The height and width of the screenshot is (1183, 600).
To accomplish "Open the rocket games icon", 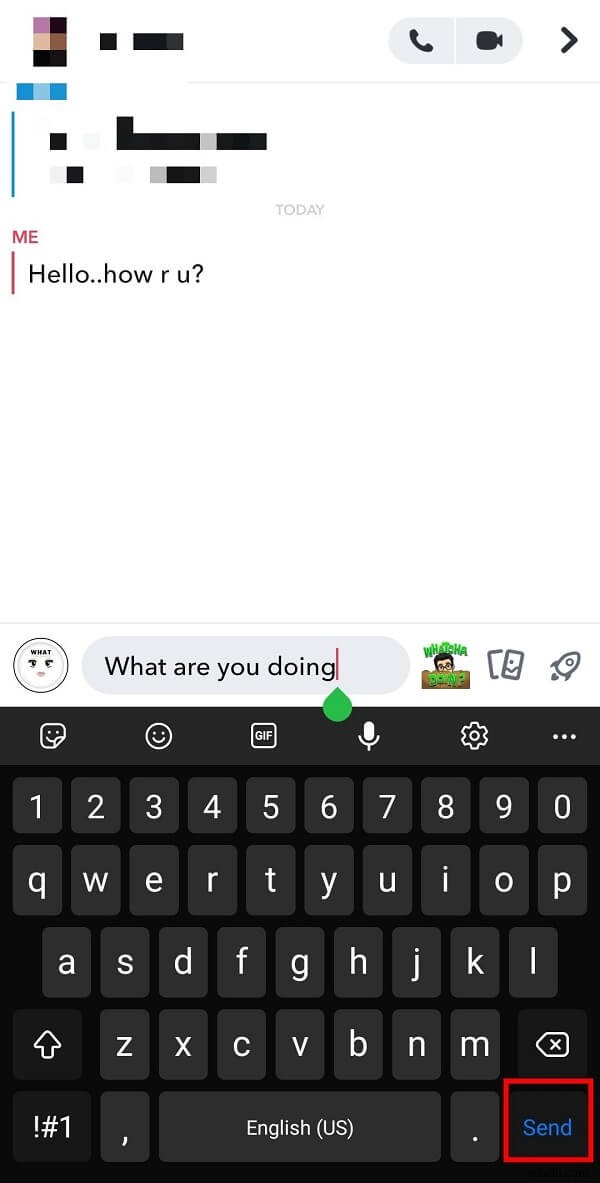I will [x=565, y=665].
